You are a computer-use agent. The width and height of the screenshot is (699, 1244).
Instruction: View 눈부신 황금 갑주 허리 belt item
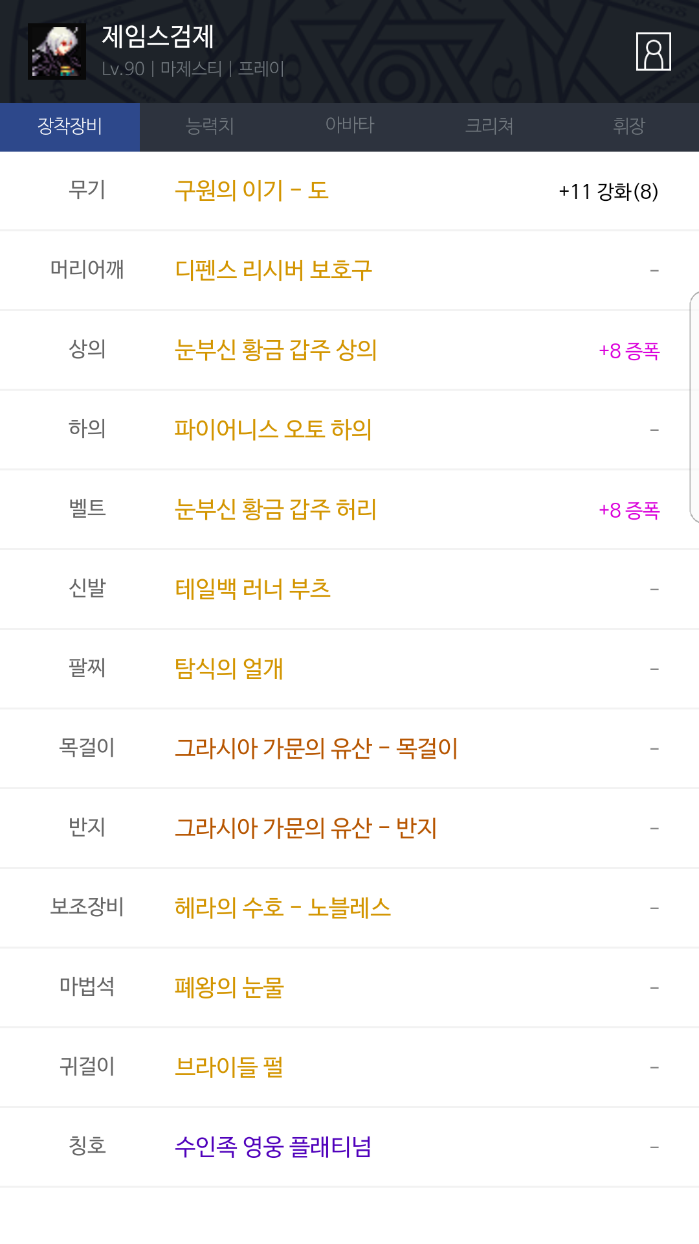(275, 509)
